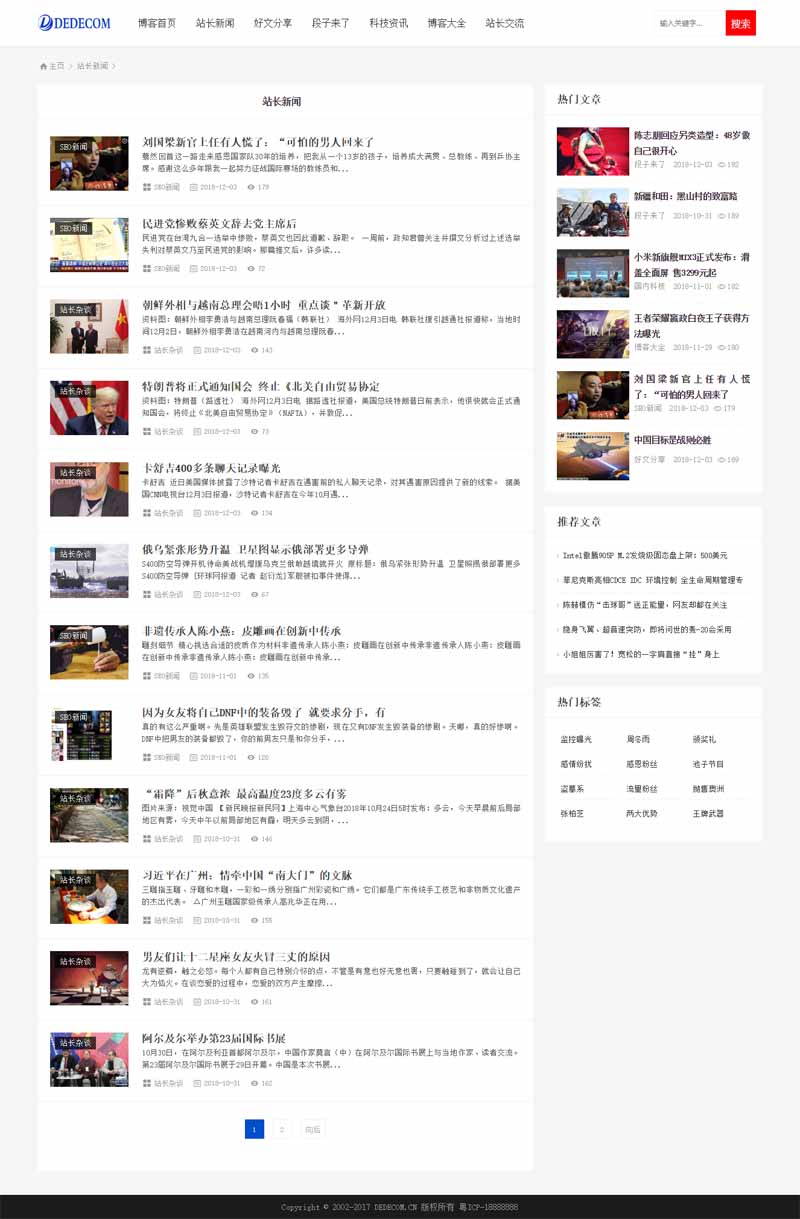Screen dimensions: 800x1219
Task: Open the 段子来了 section
Action: pos(331,23)
